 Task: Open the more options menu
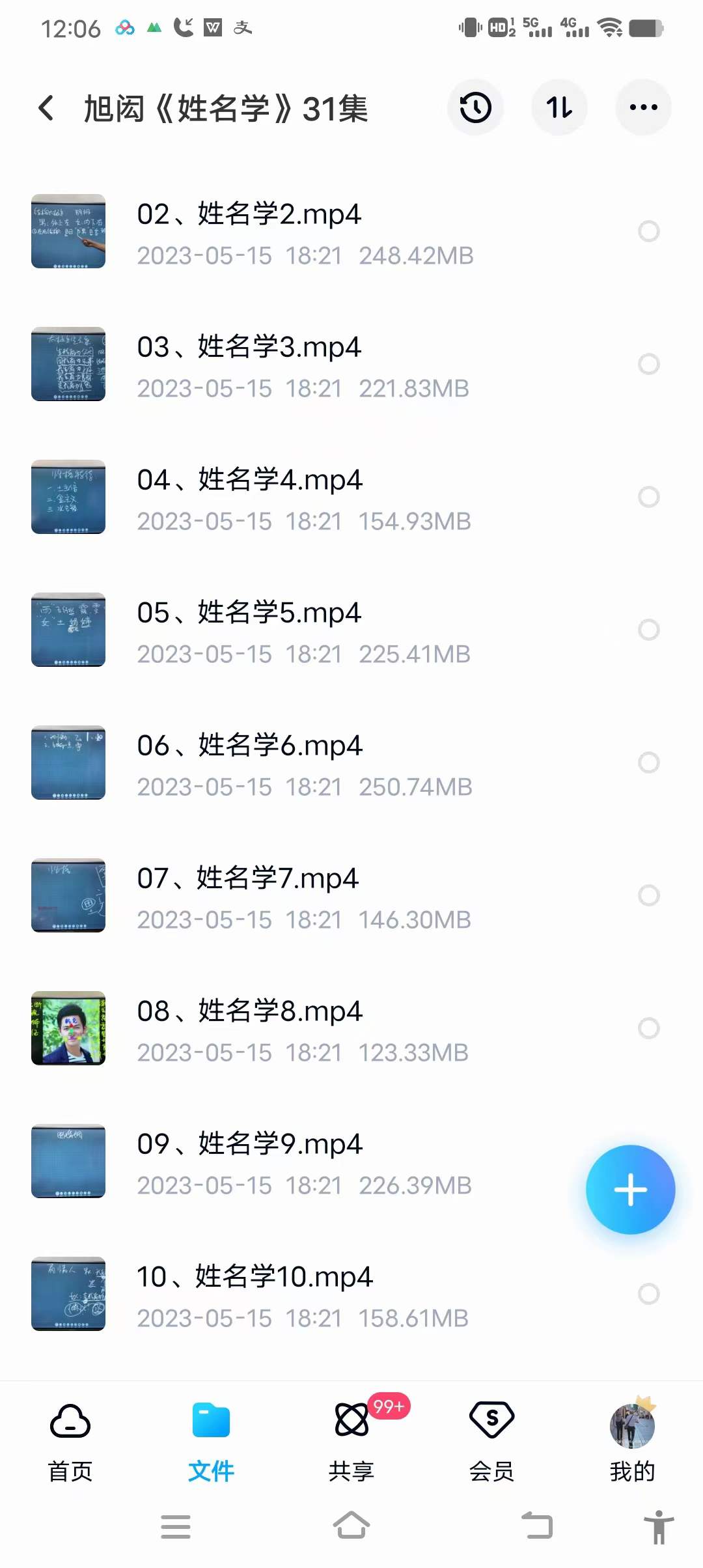point(642,107)
